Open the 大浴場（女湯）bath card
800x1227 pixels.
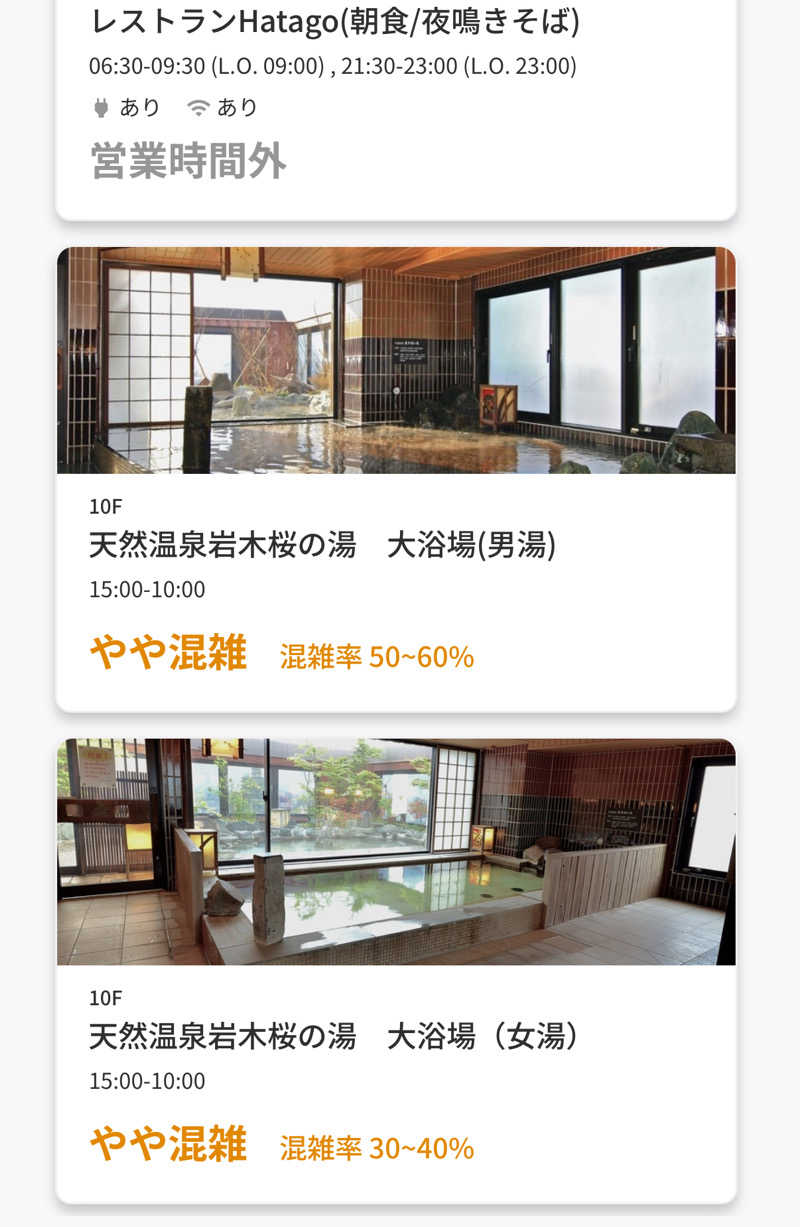[x=396, y=971]
